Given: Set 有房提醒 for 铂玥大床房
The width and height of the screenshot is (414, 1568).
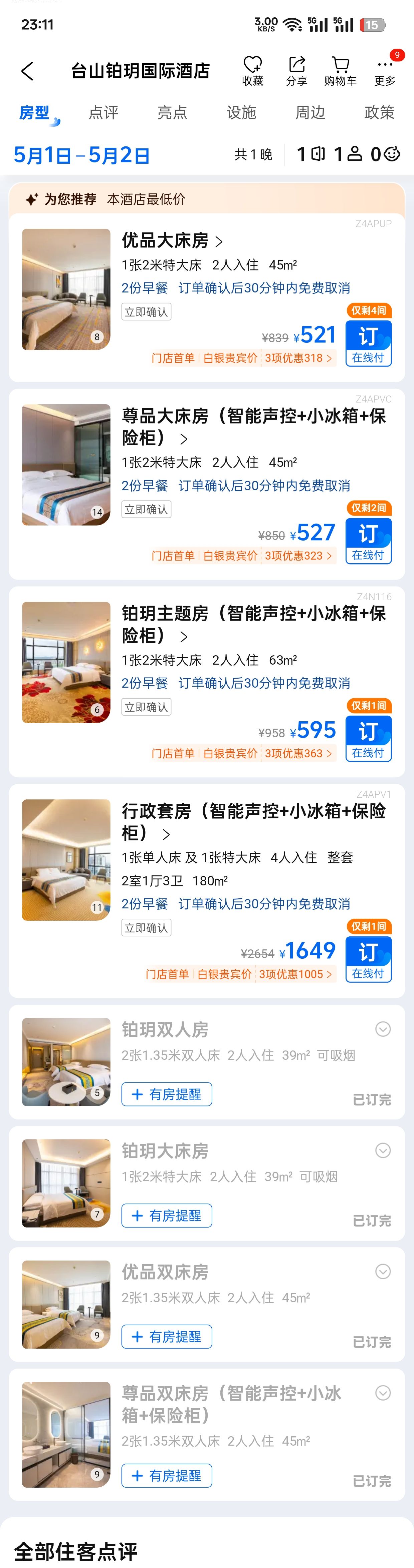Looking at the screenshot, I should coord(167,1215).
